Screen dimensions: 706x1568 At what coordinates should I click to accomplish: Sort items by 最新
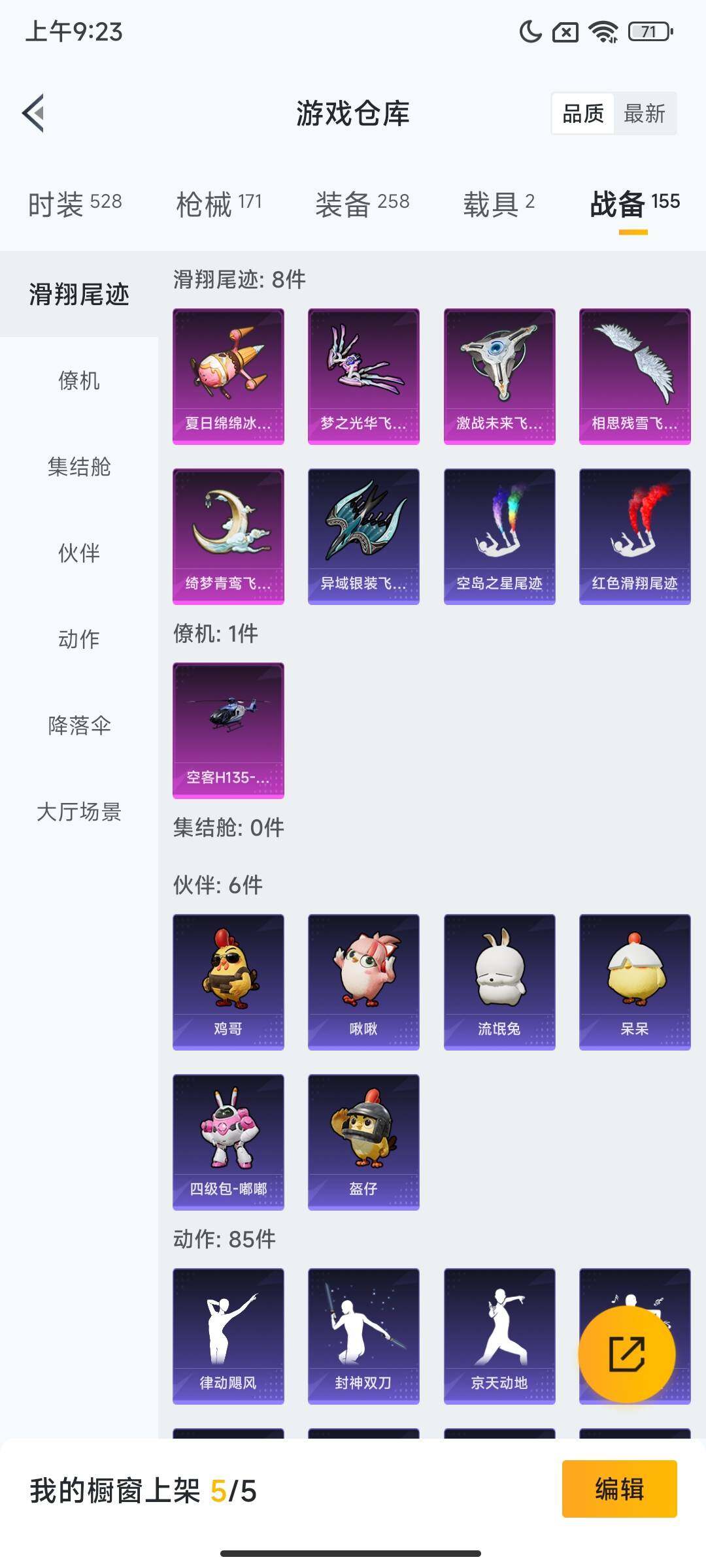point(644,114)
